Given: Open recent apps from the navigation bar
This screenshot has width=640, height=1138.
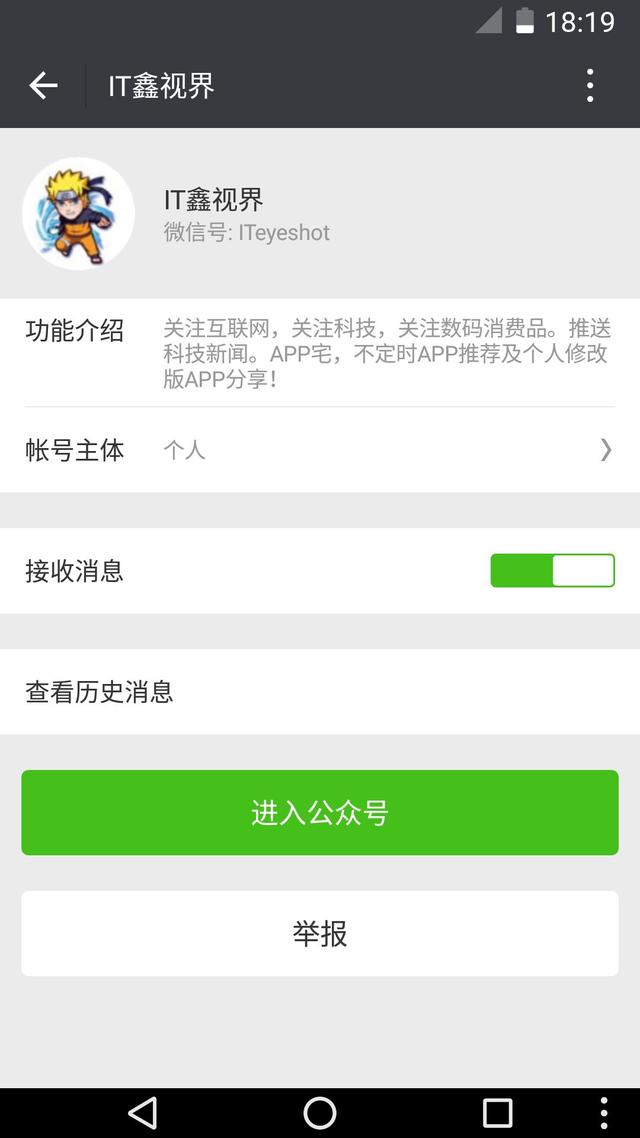Looking at the screenshot, I should click(x=498, y=1113).
